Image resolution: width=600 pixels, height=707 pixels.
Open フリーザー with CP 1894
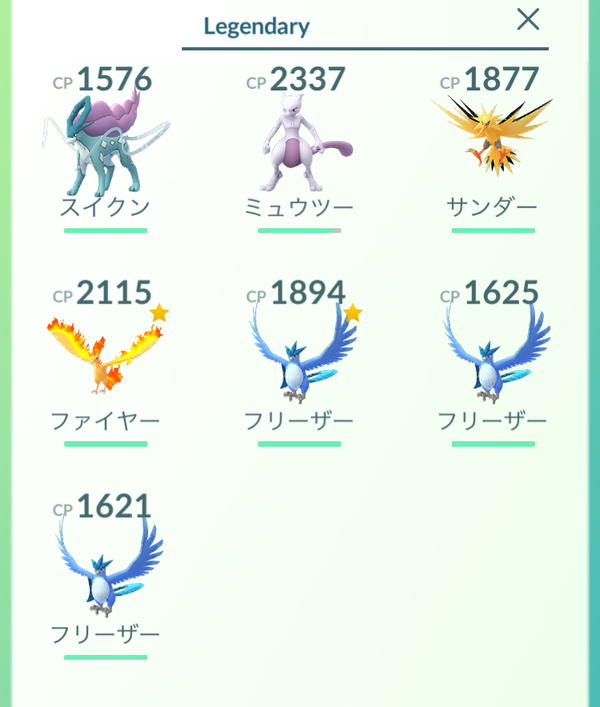pos(298,360)
